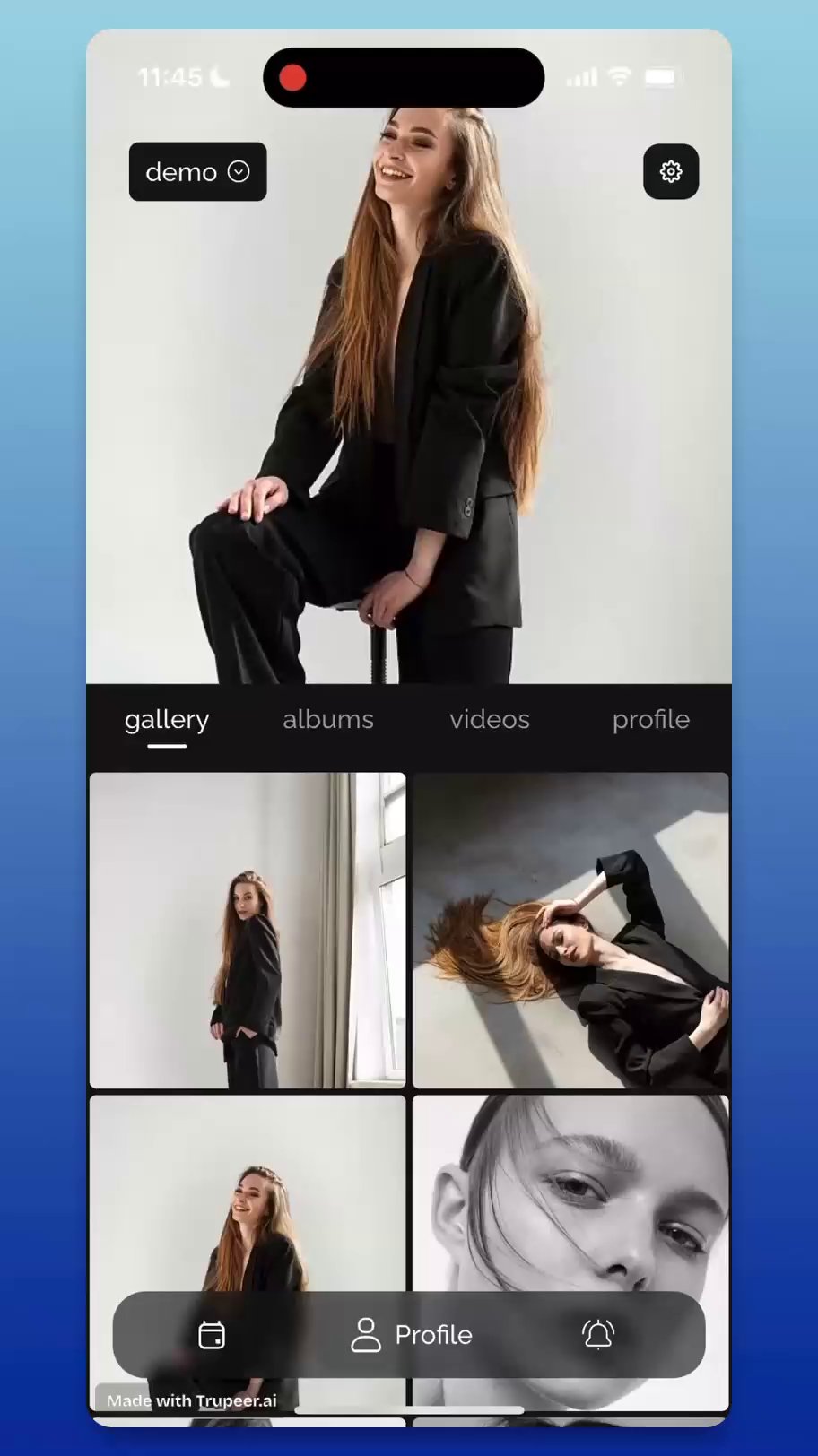Open the photo of woman lying on floor
818x1456 pixels.
[570, 930]
